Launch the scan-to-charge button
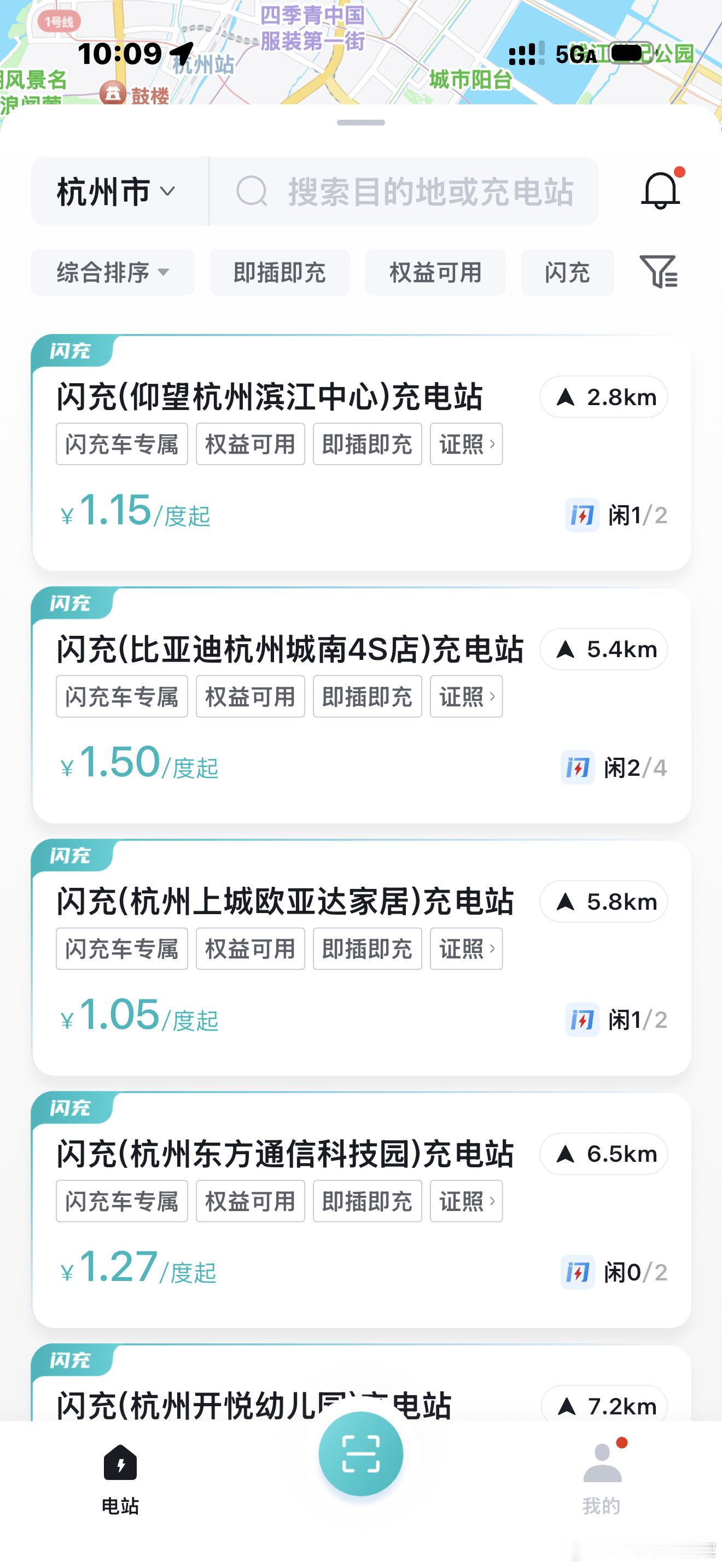 coord(361,1454)
